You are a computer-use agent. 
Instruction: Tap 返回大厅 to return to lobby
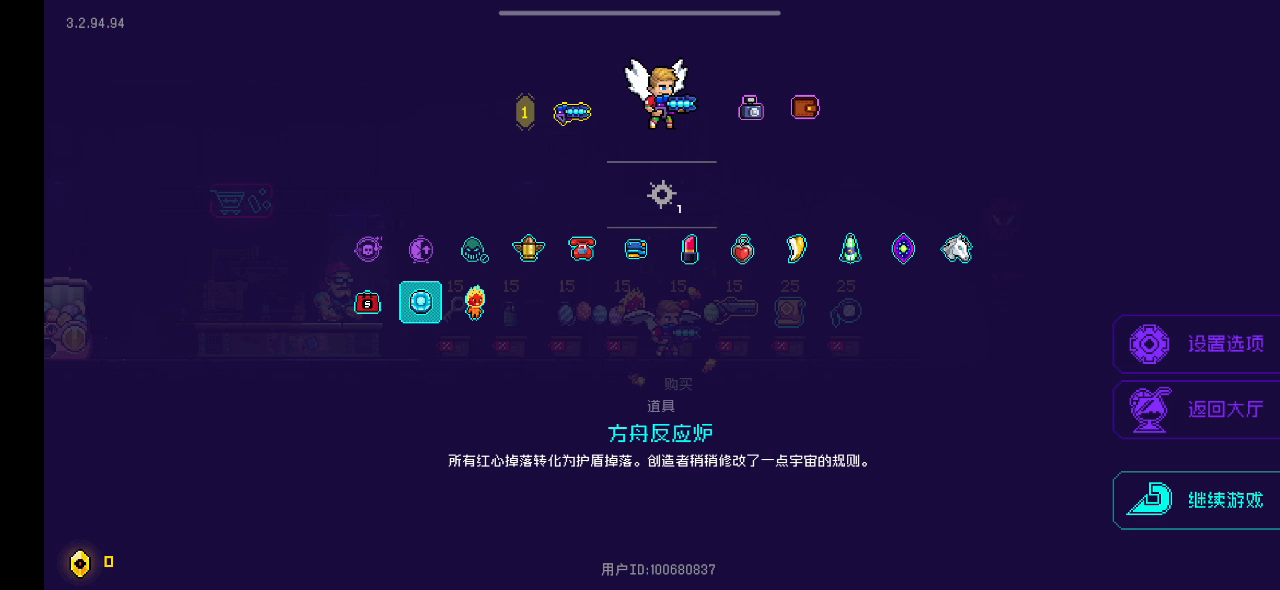[x=1198, y=409]
